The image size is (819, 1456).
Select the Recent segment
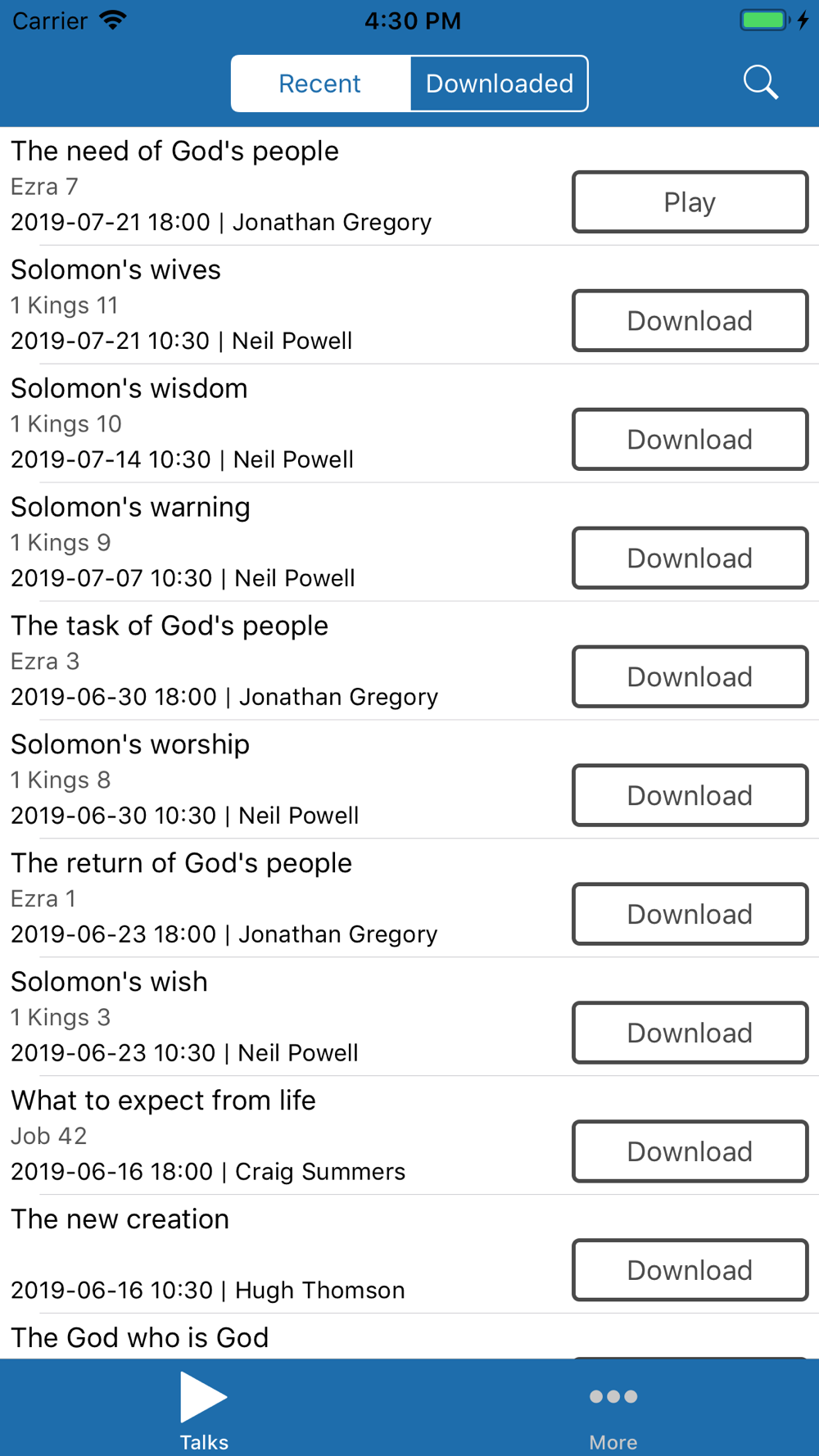[320, 84]
